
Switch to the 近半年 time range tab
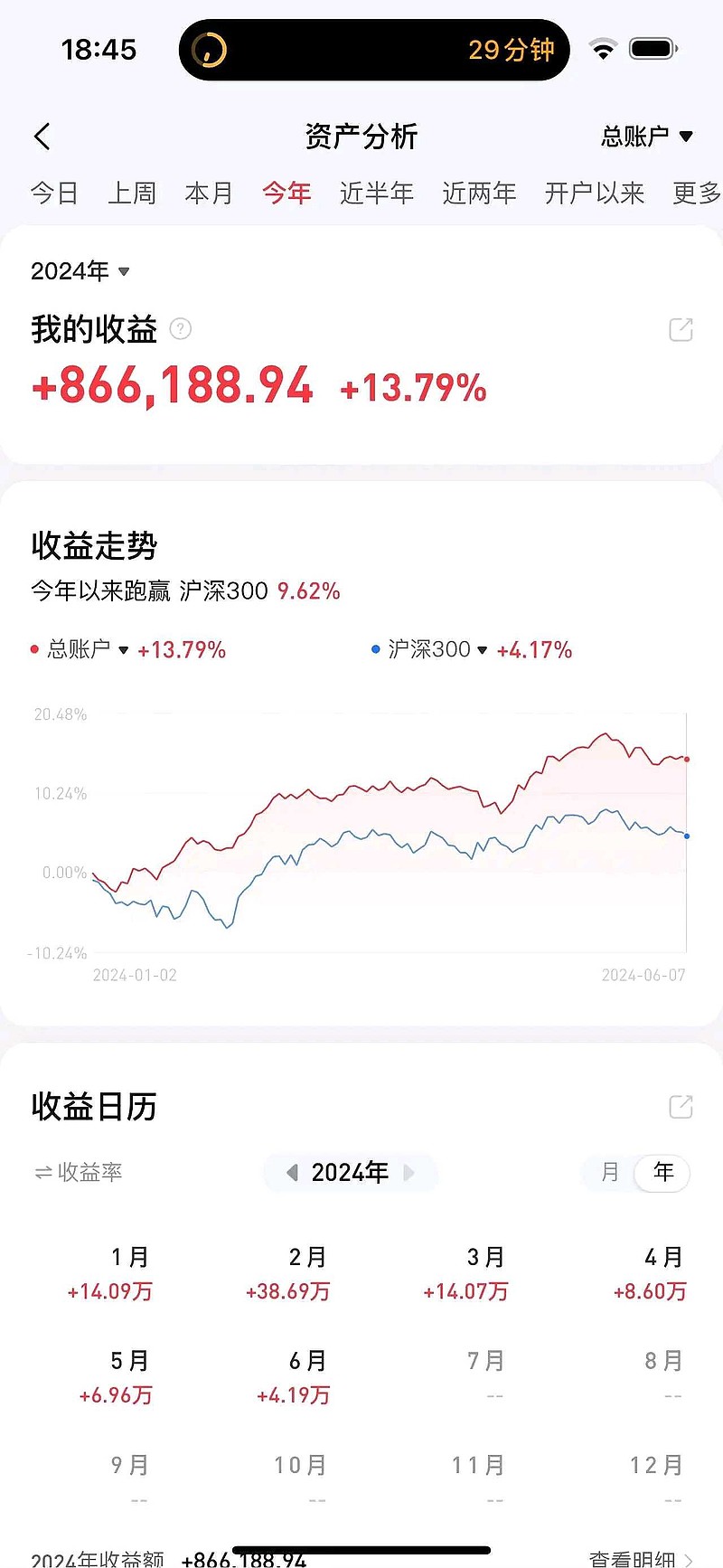377,193
